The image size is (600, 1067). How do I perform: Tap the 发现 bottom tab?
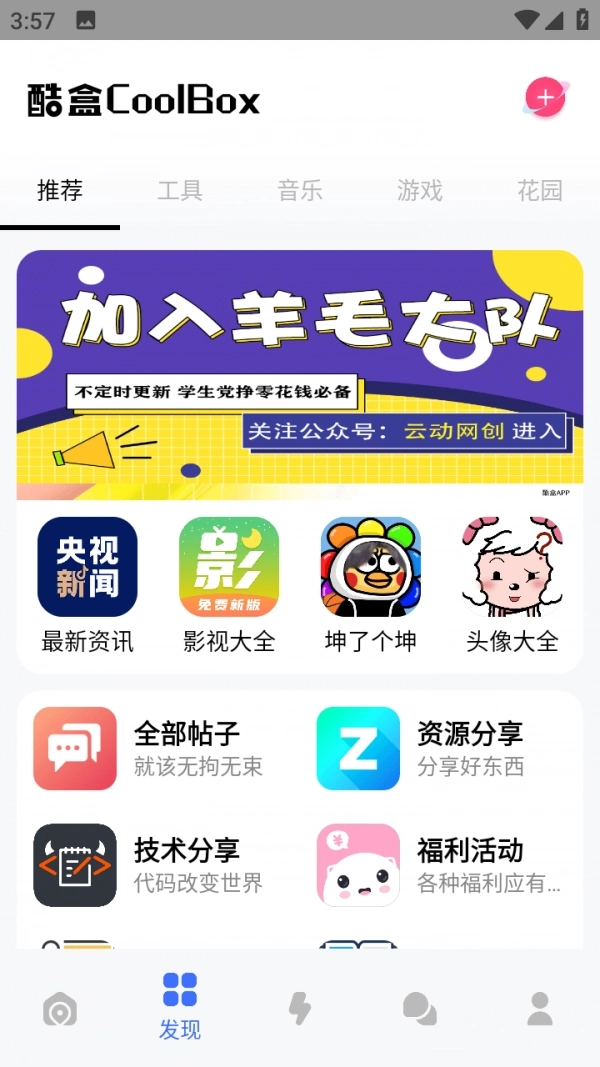pyautogui.click(x=180, y=1005)
